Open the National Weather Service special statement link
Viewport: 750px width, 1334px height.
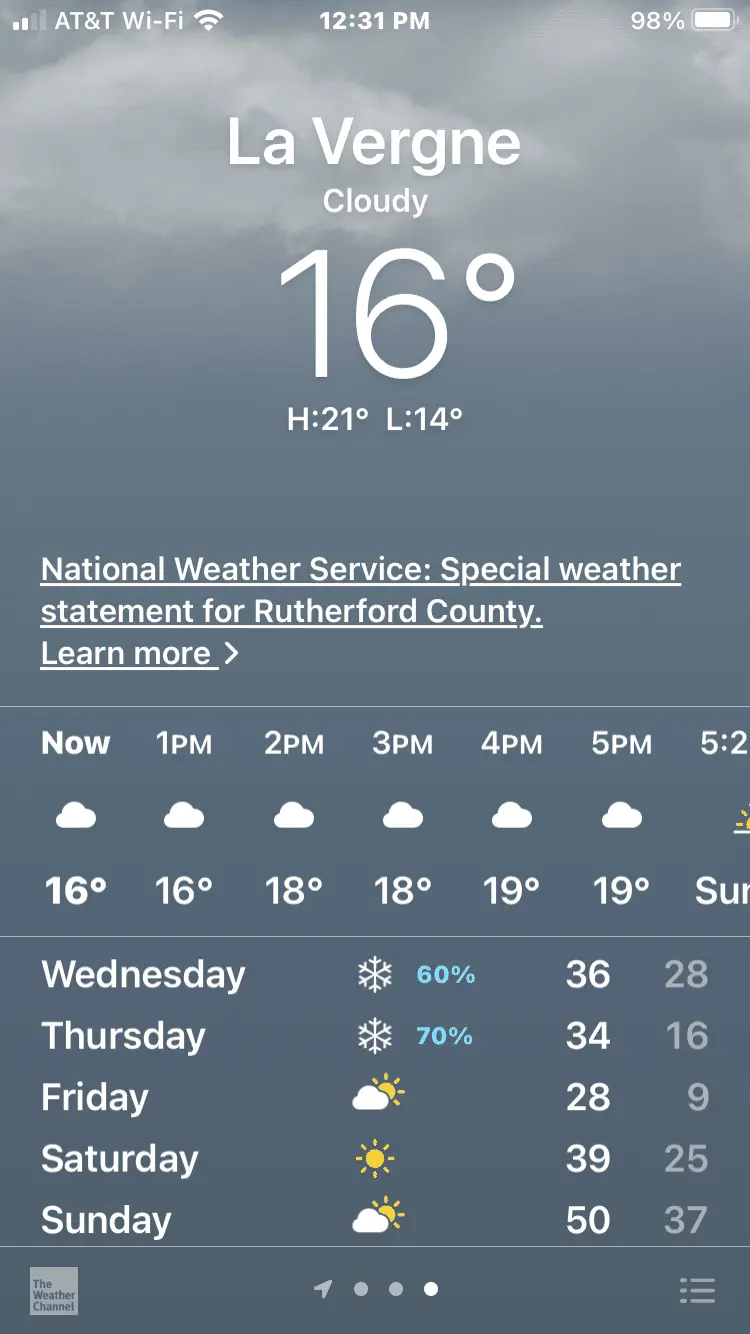pos(360,590)
